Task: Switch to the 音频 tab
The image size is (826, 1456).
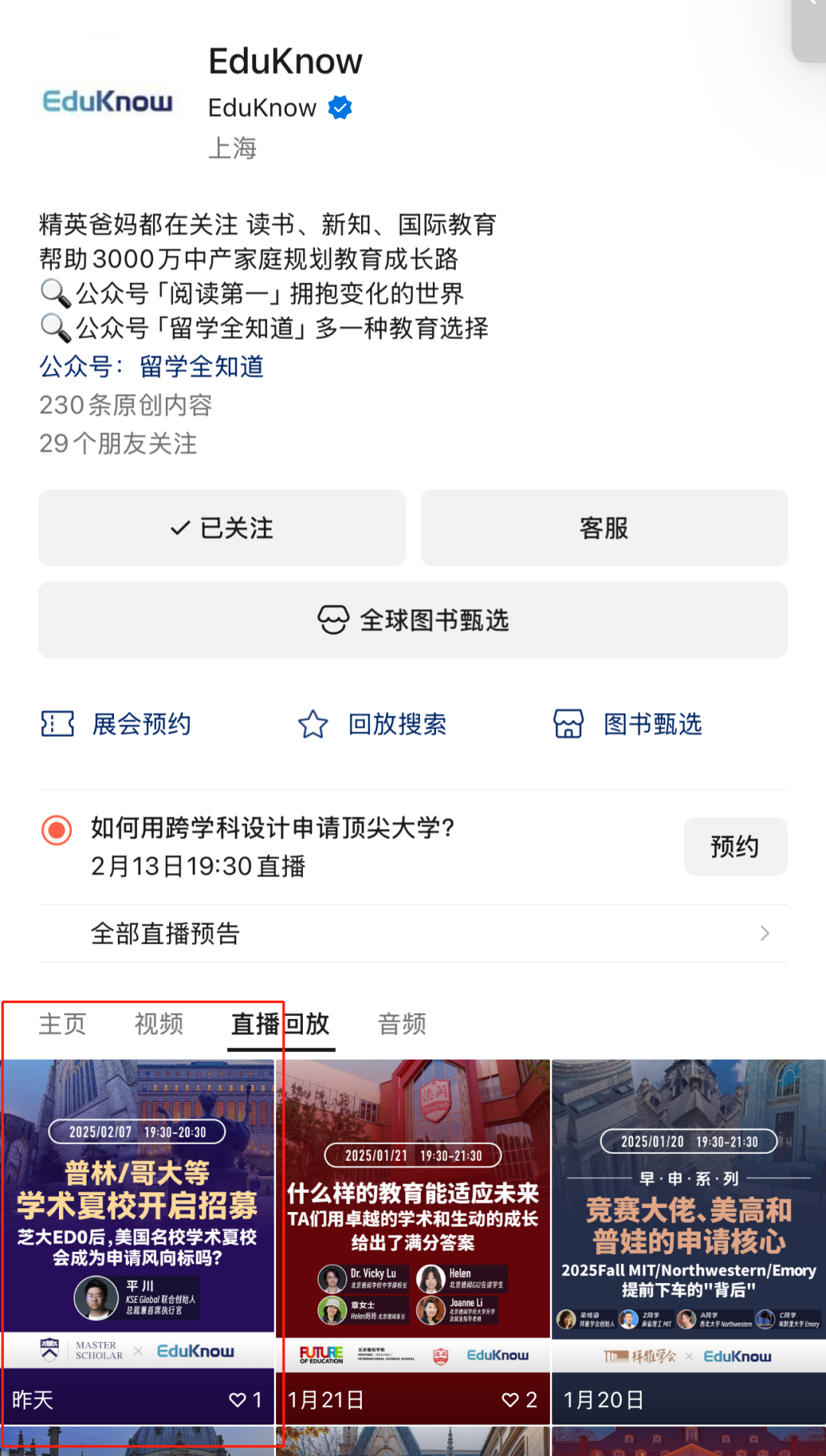Action: pos(402,1024)
